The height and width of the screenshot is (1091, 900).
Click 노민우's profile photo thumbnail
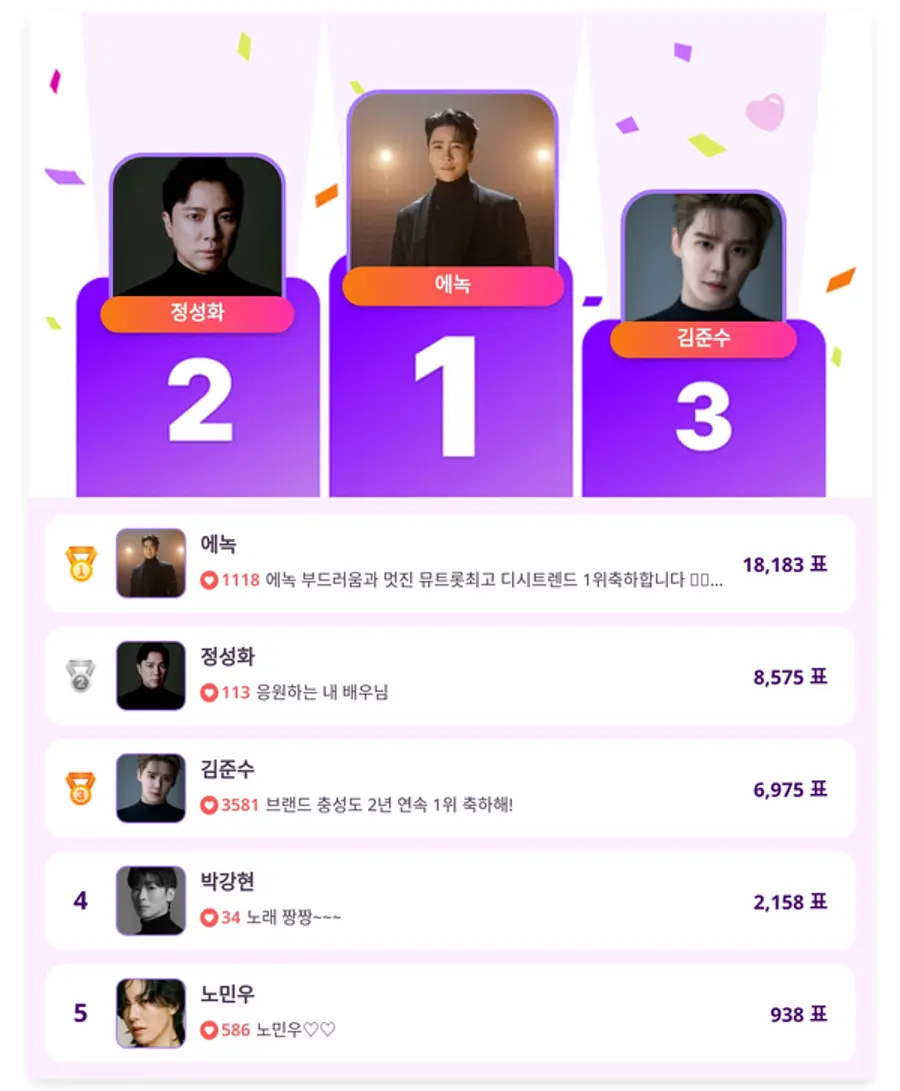[x=151, y=1014]
